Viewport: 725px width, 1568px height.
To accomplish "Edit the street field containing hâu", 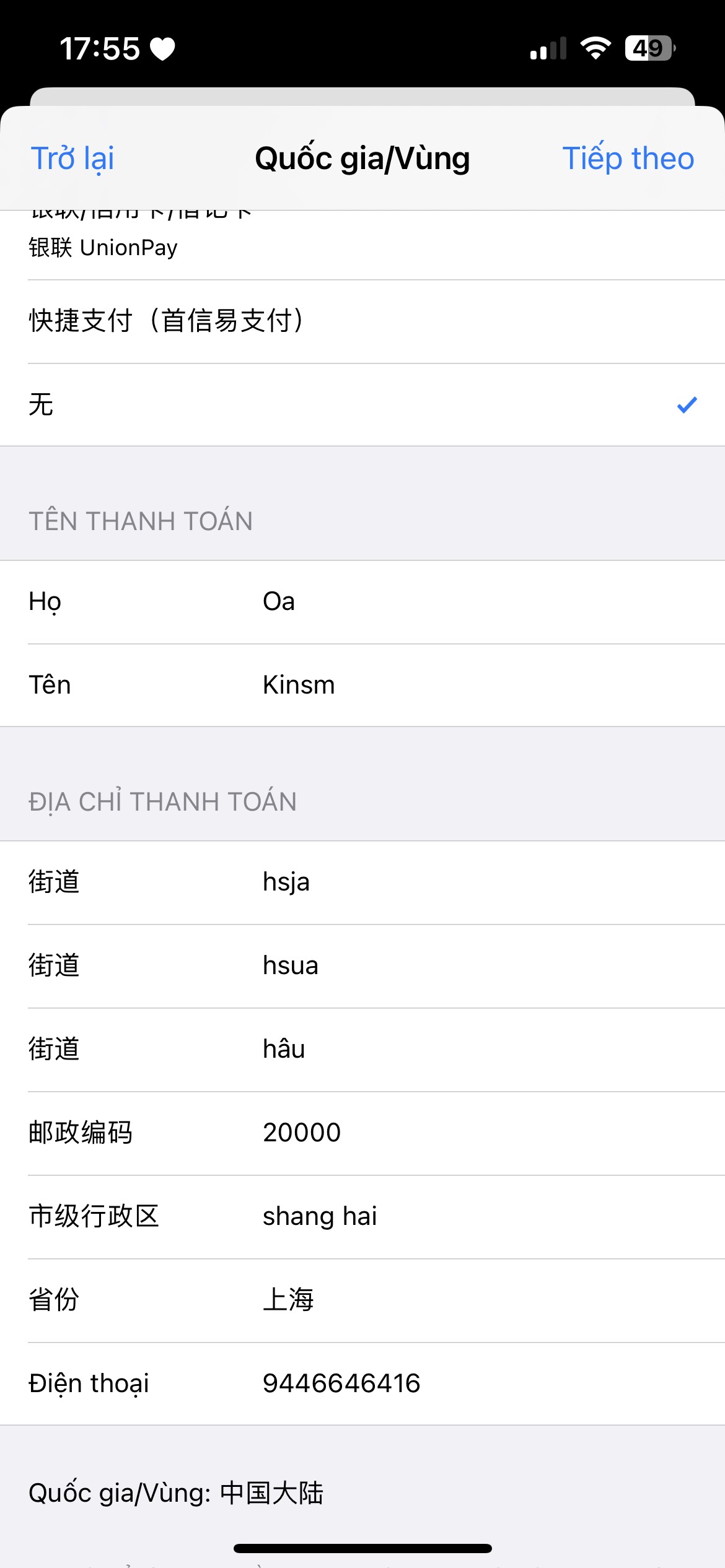I will (434, 1049).
